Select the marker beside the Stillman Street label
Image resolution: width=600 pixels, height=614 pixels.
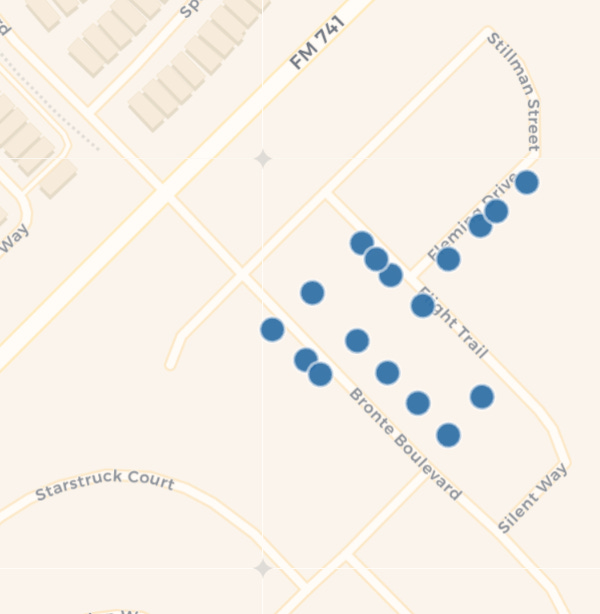click(527, 182)
